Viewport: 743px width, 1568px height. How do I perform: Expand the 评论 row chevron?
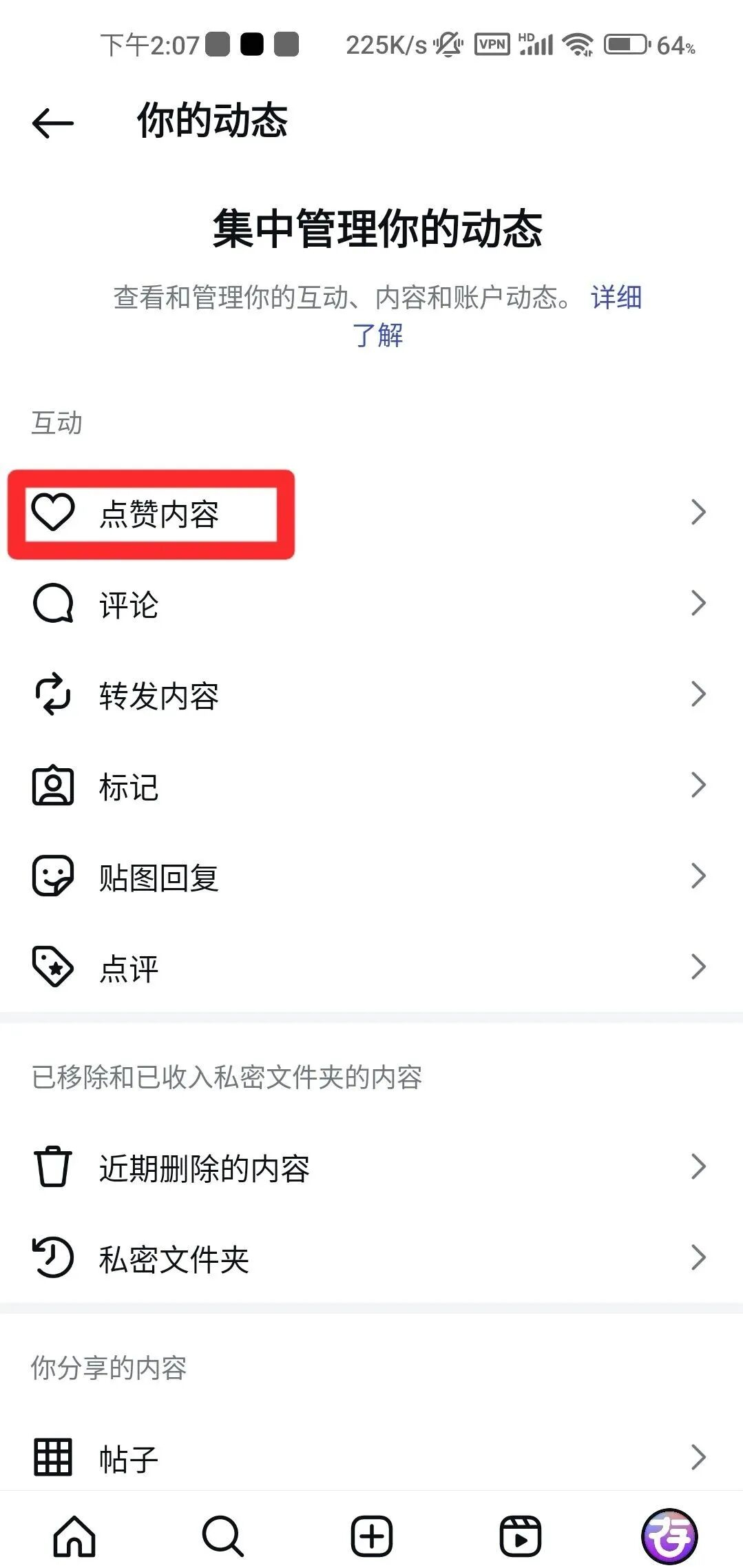click(x=700, y=604)
